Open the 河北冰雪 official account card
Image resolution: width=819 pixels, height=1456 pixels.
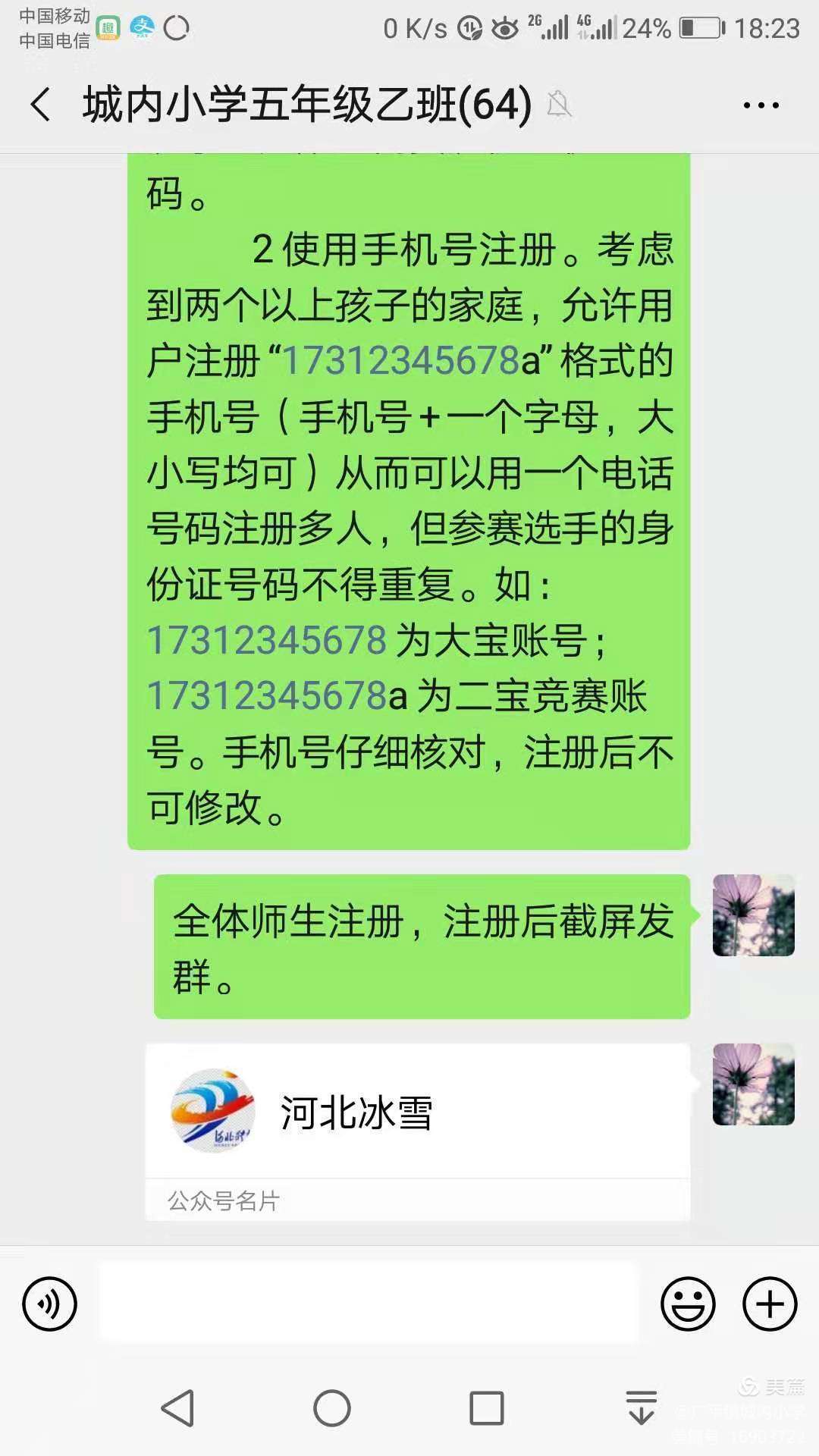pyautogui.click(x=417, y=1130)
